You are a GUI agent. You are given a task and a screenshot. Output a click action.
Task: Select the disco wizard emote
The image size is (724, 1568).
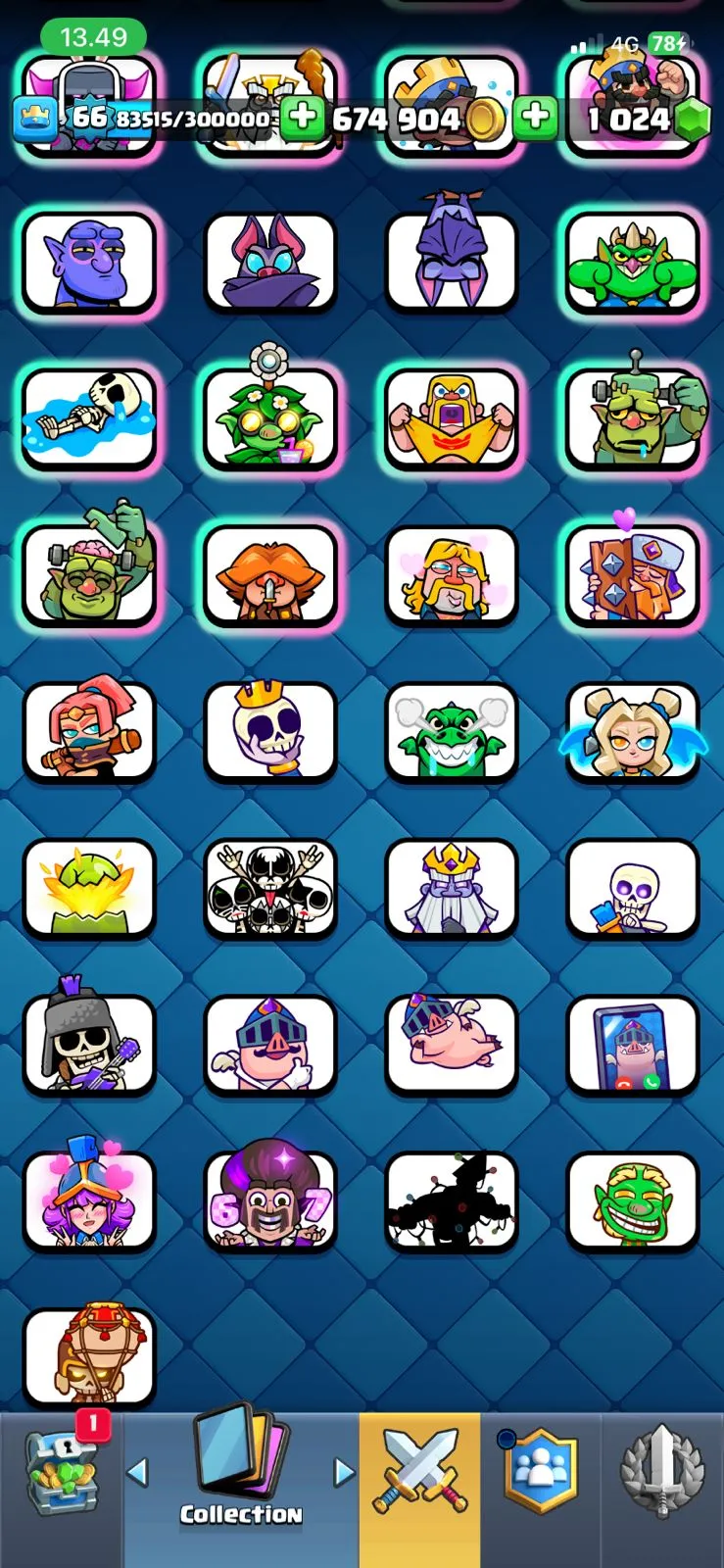[269, 1201]
